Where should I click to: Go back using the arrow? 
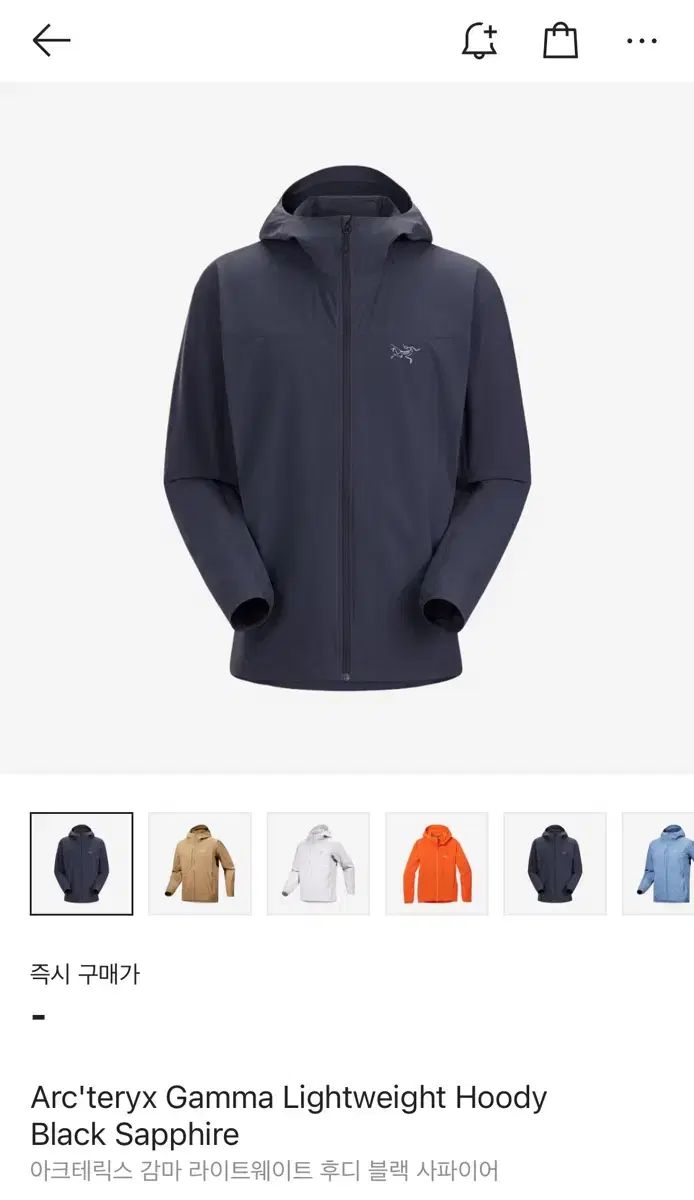(x=51, y=40)
